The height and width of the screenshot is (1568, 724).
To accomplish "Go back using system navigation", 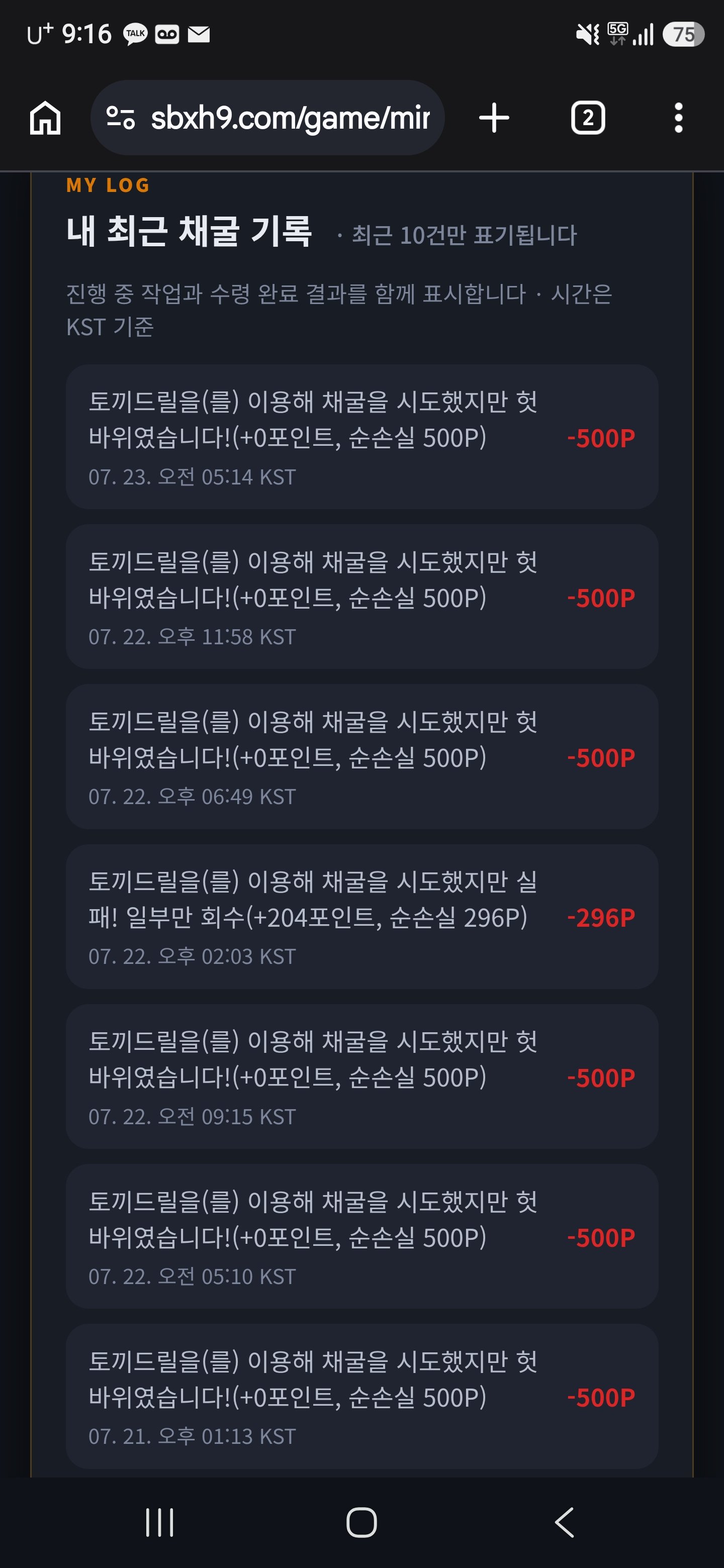I will (x=565, y=1522).
